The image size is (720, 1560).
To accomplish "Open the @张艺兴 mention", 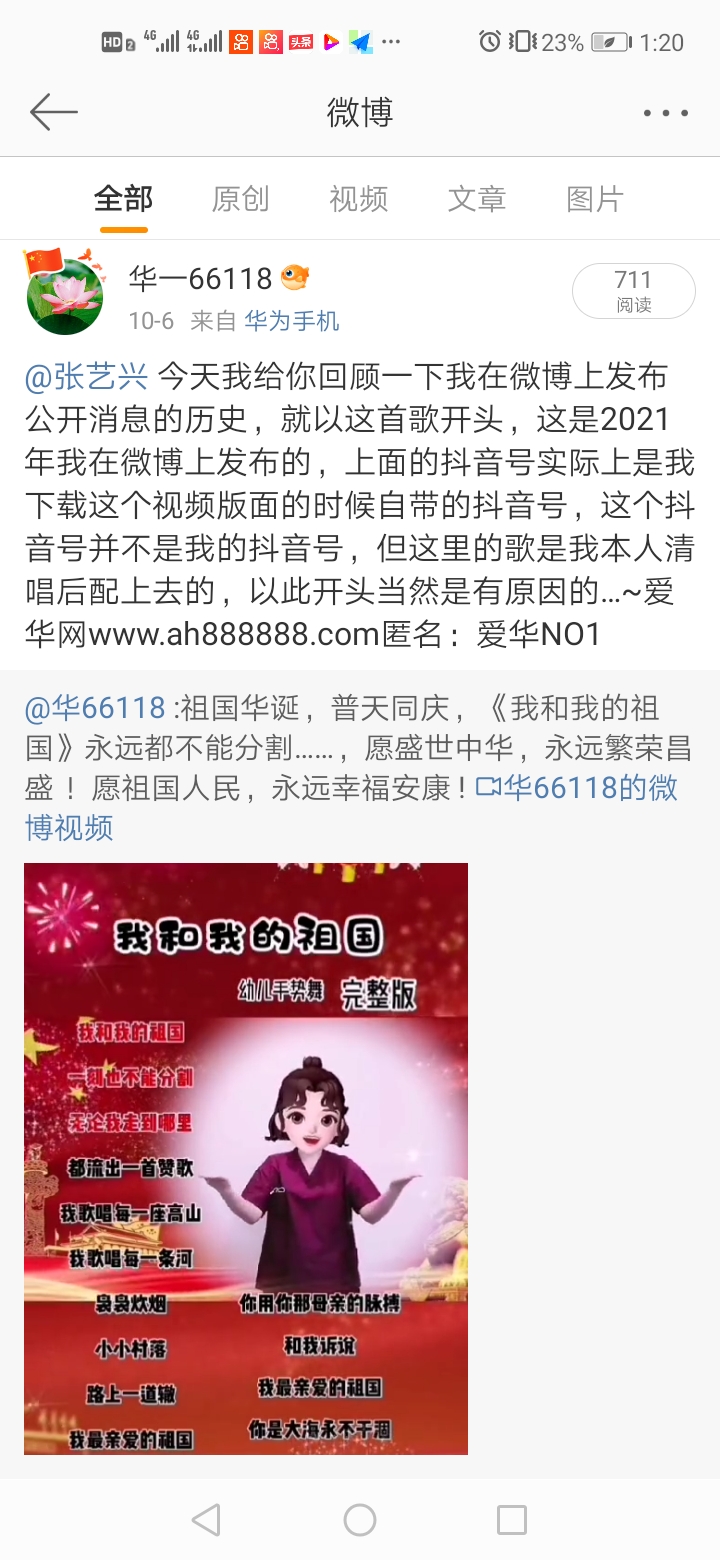I will click(x=87, y=377).
